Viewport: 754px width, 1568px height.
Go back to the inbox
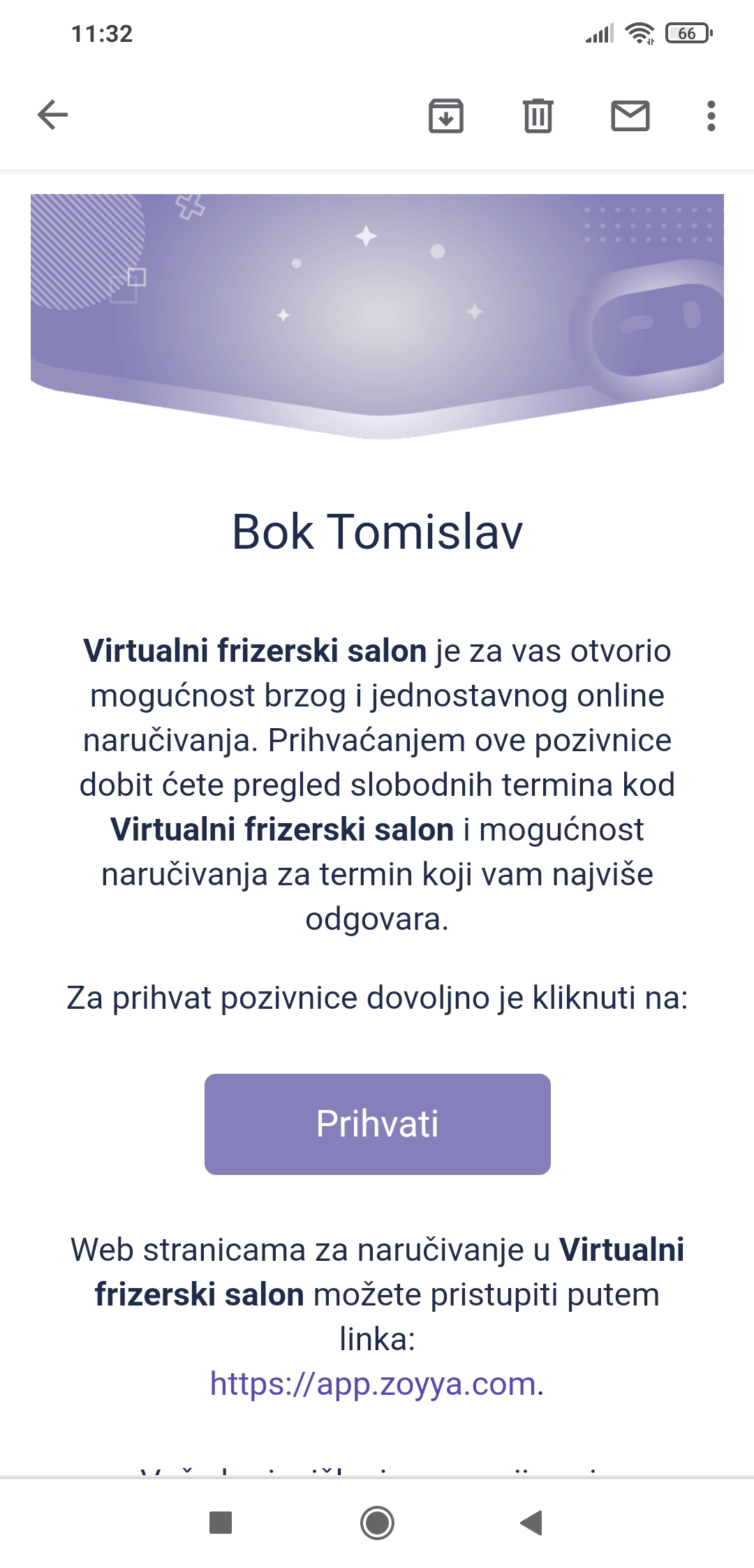coord(53,115)
